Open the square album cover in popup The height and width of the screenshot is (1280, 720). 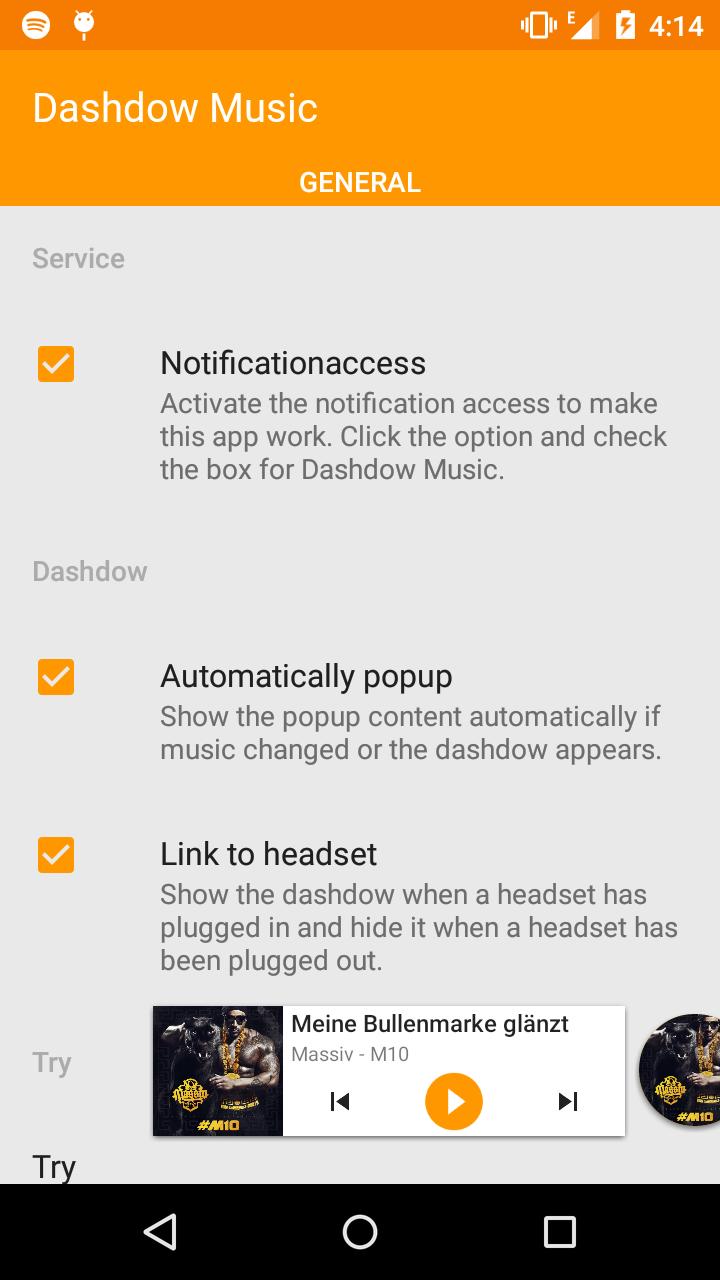[x=218, y=1071]
